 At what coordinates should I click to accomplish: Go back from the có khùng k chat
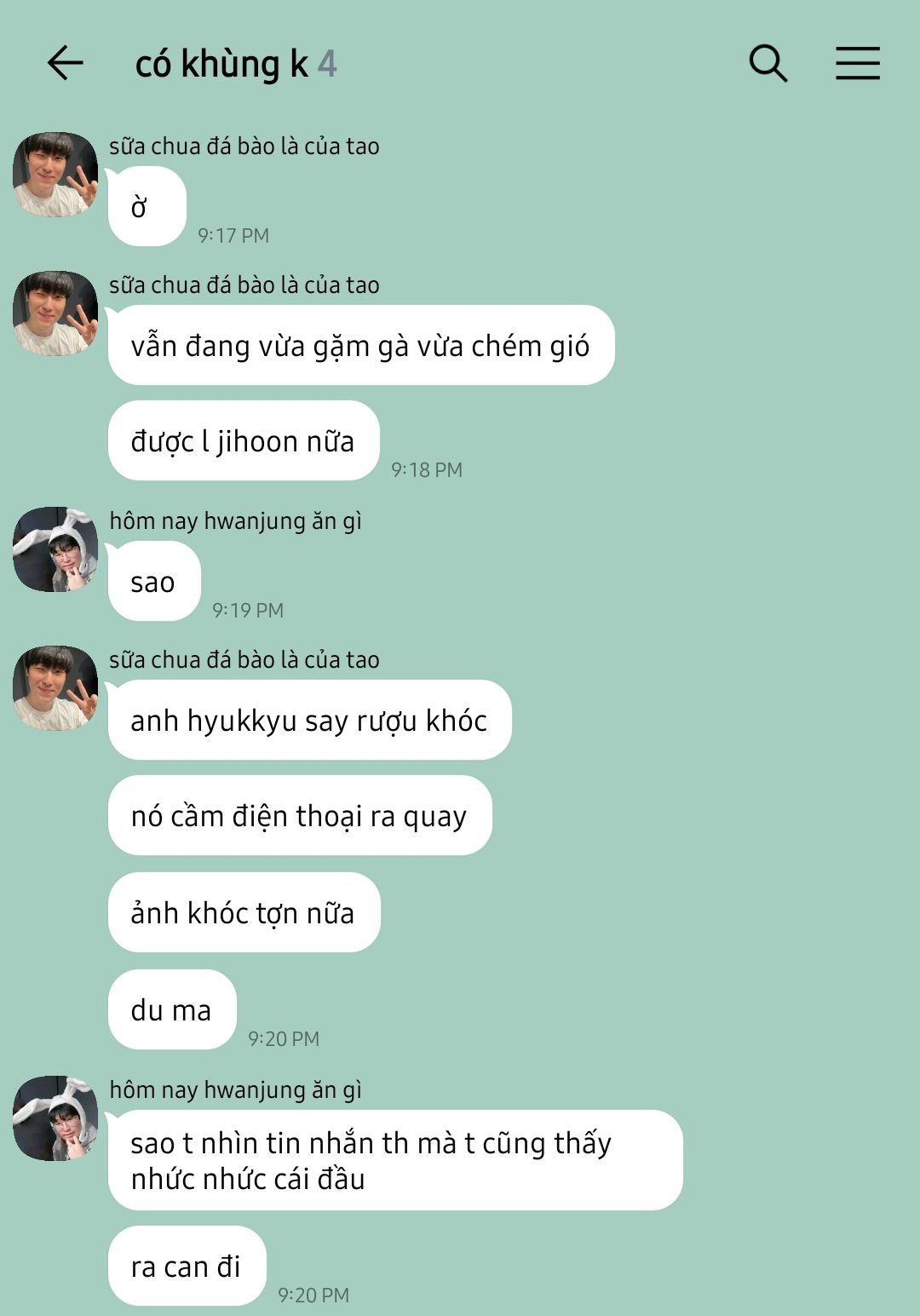tap(65, 63)
